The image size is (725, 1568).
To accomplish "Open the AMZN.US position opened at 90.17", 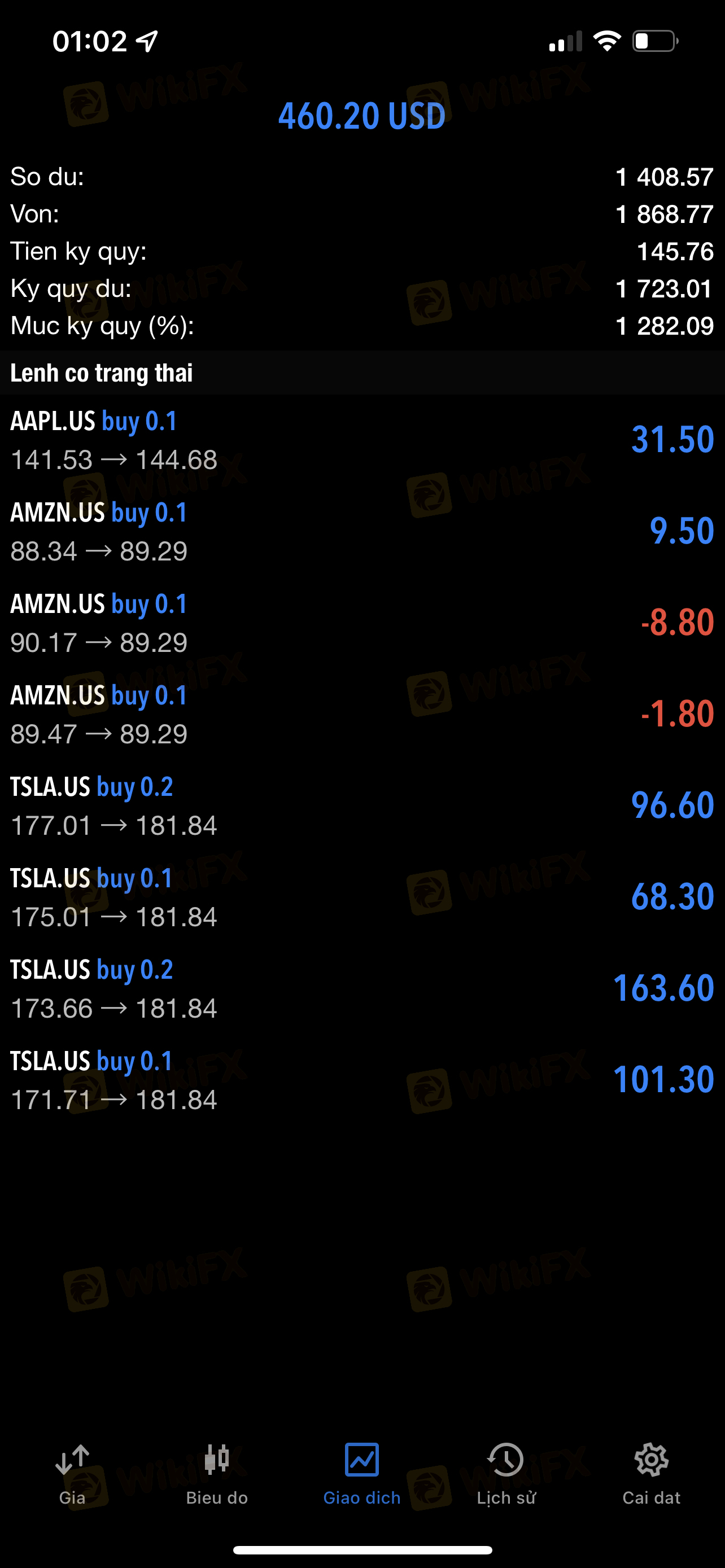I will tap(362, 623).
